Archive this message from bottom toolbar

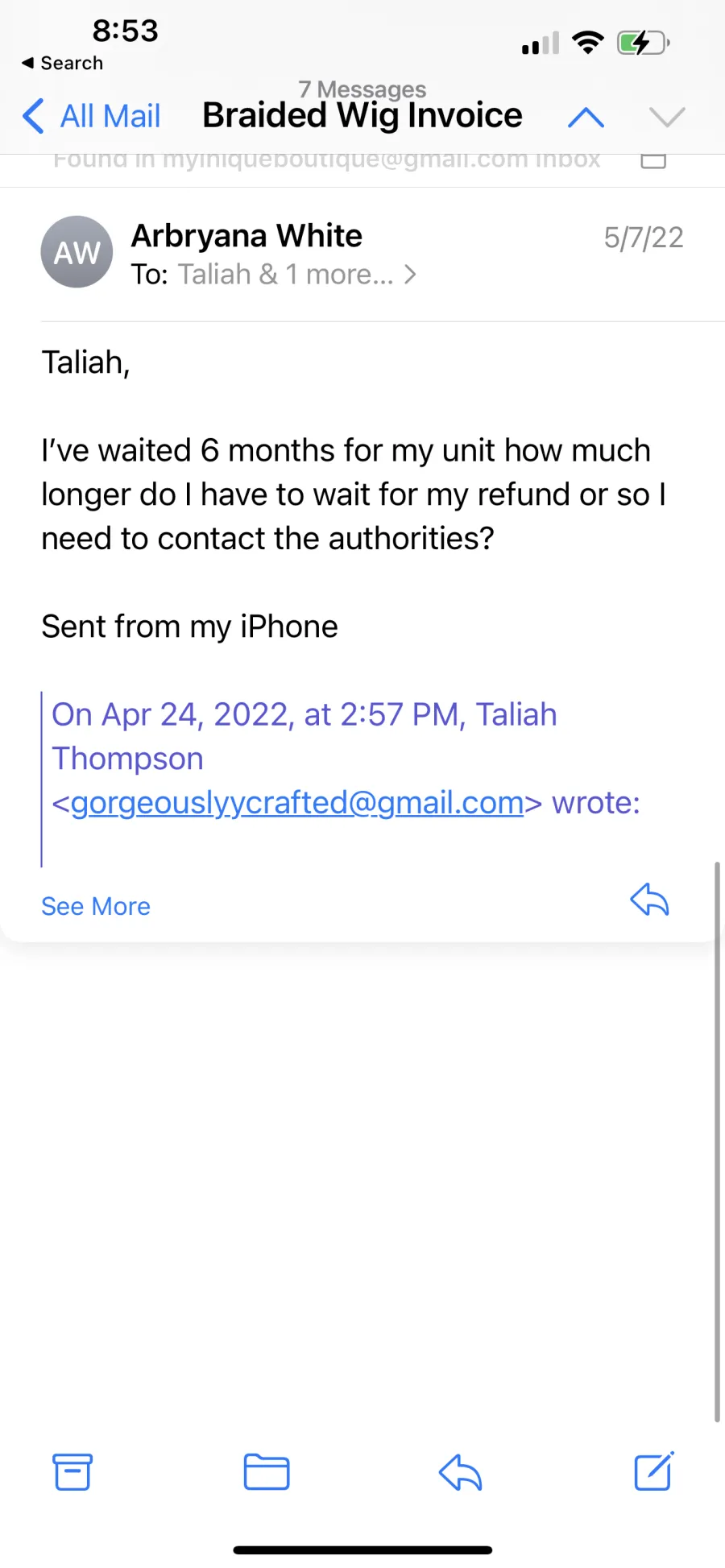(72, 1471)
